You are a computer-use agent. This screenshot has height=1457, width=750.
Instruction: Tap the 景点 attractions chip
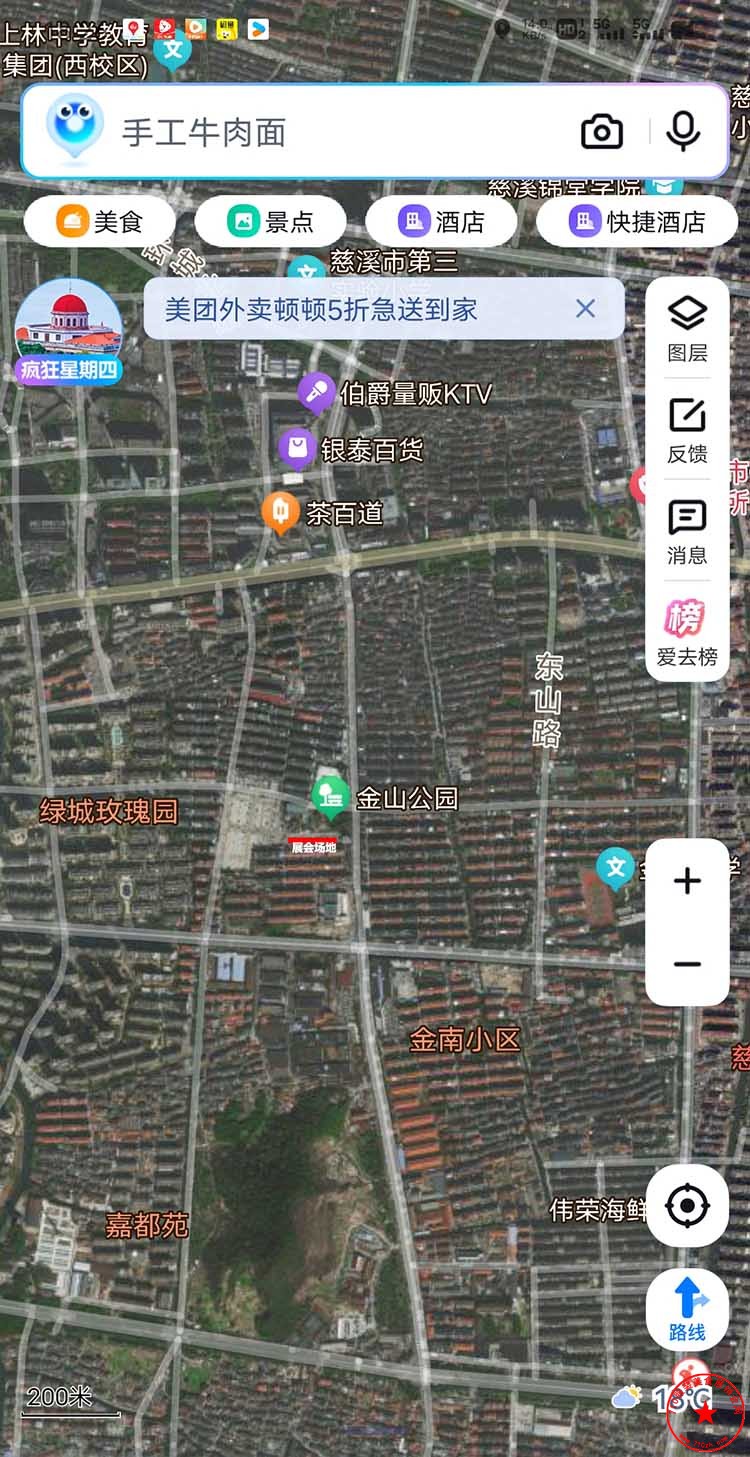point(272,221)
